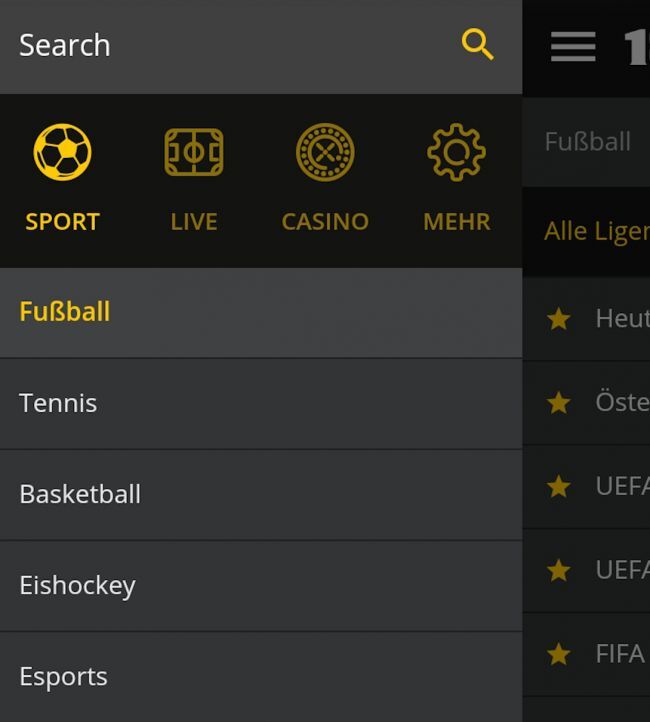Choose Eishockey from the sports list
650x722 pixels.
click(x=260, y=585)
